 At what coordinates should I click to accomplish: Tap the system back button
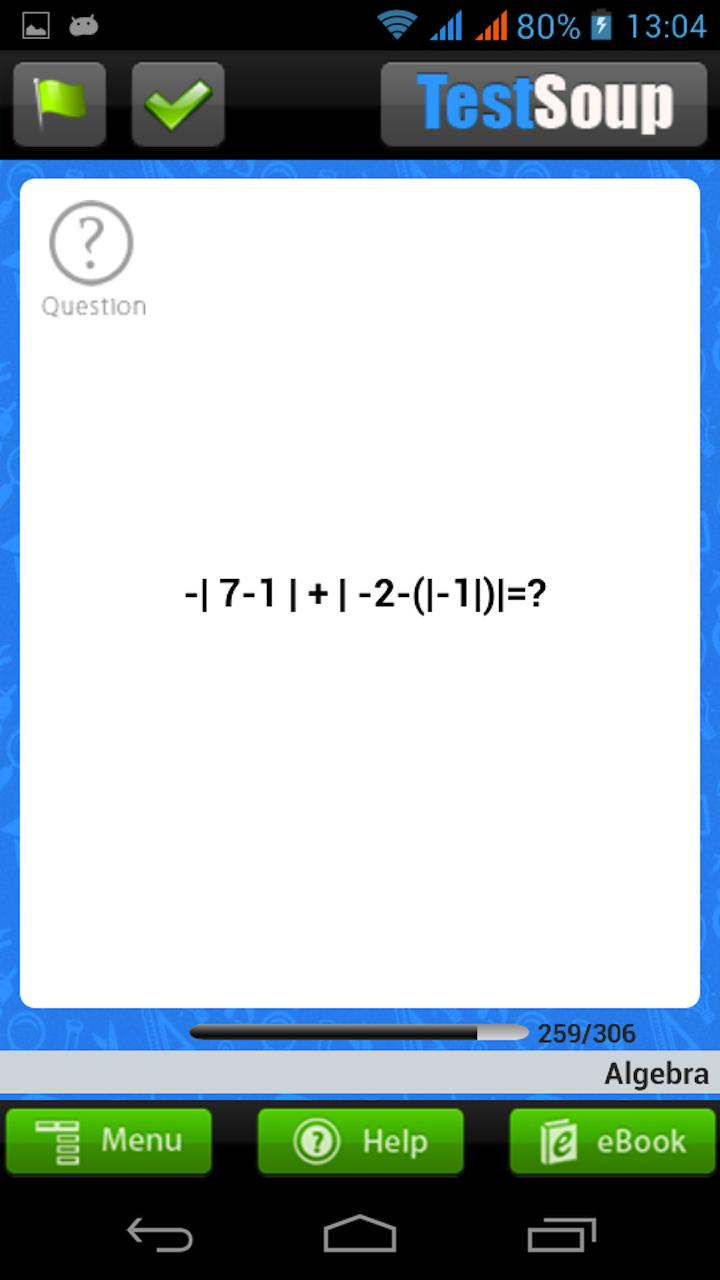click(160, 1235)
